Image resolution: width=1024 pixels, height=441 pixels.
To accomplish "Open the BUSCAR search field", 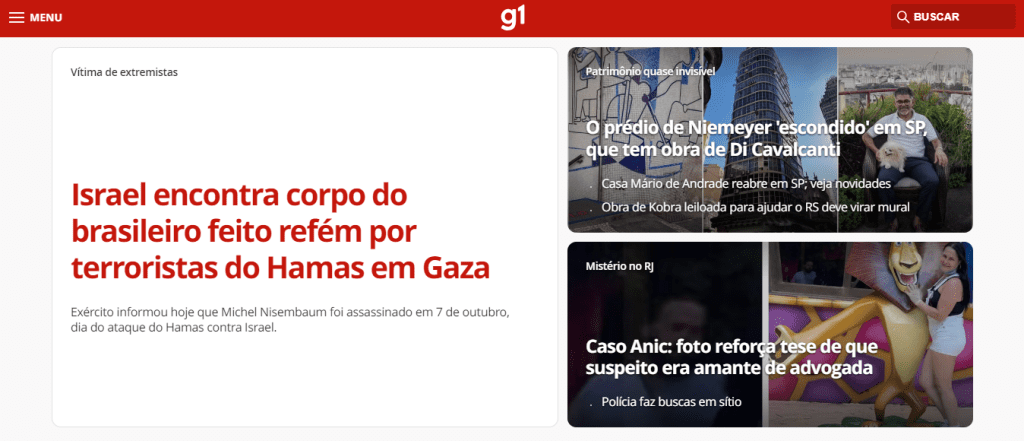I will click(952, 17).
